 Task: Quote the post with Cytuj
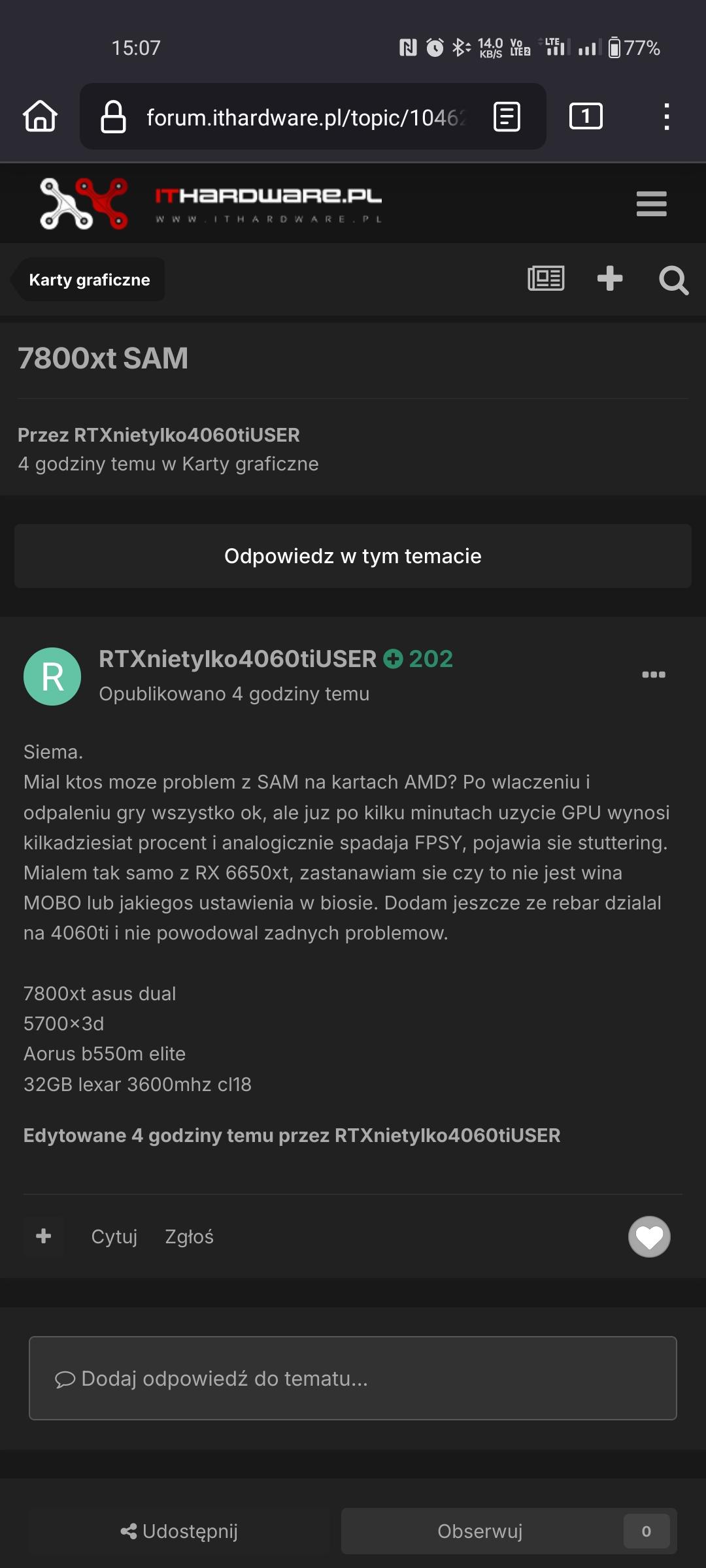coord(114,1237)
